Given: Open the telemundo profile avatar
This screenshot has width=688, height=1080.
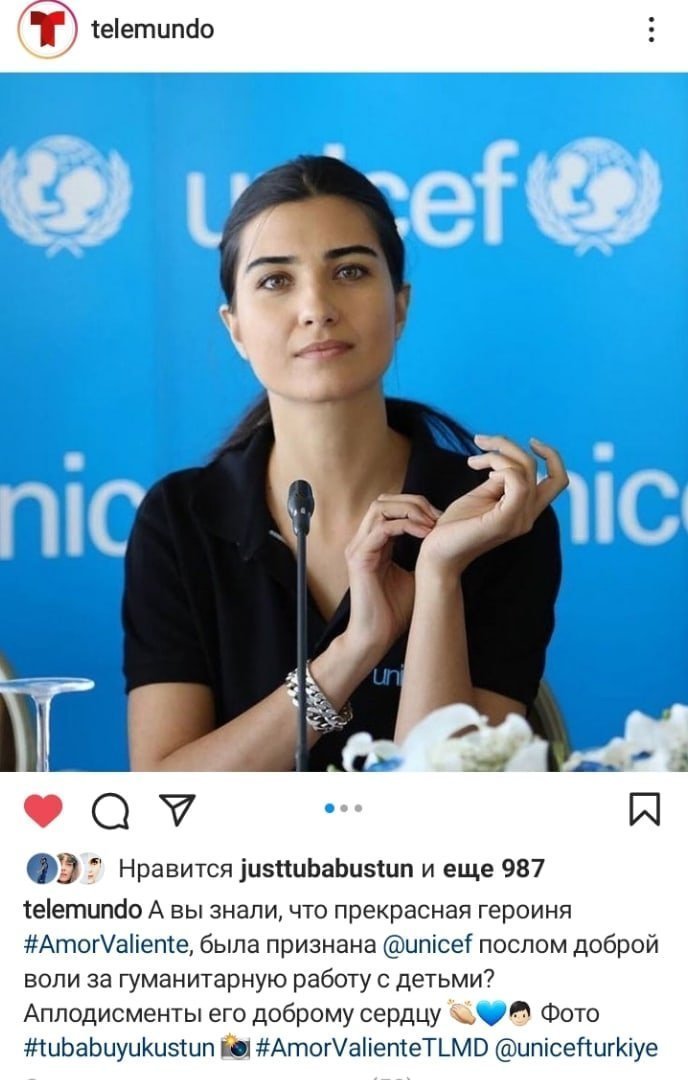Looking at the screenshot, I should [x=47, y=30].
